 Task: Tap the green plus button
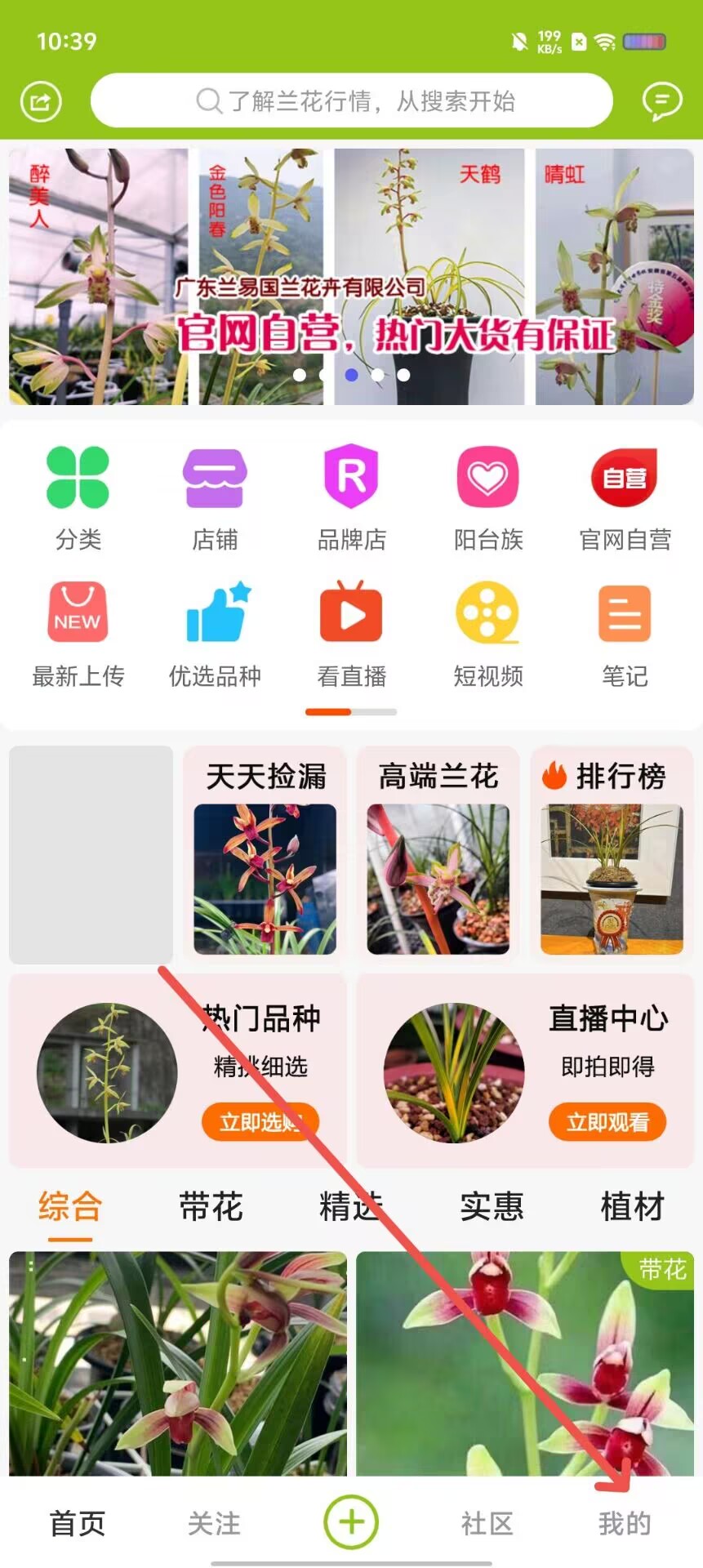click(x=351, y=1521)
